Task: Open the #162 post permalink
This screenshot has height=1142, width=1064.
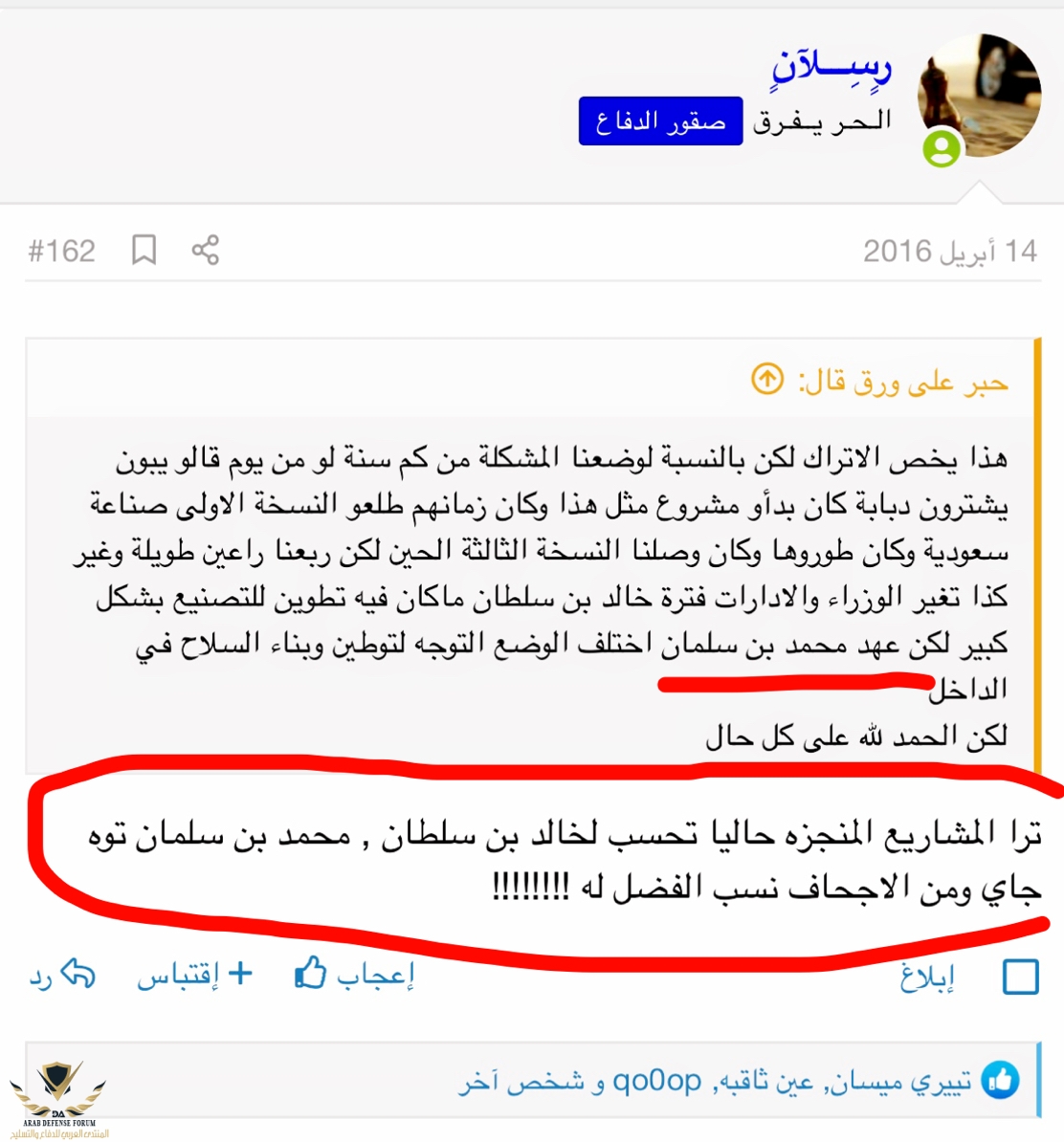Action: [62, 252]
